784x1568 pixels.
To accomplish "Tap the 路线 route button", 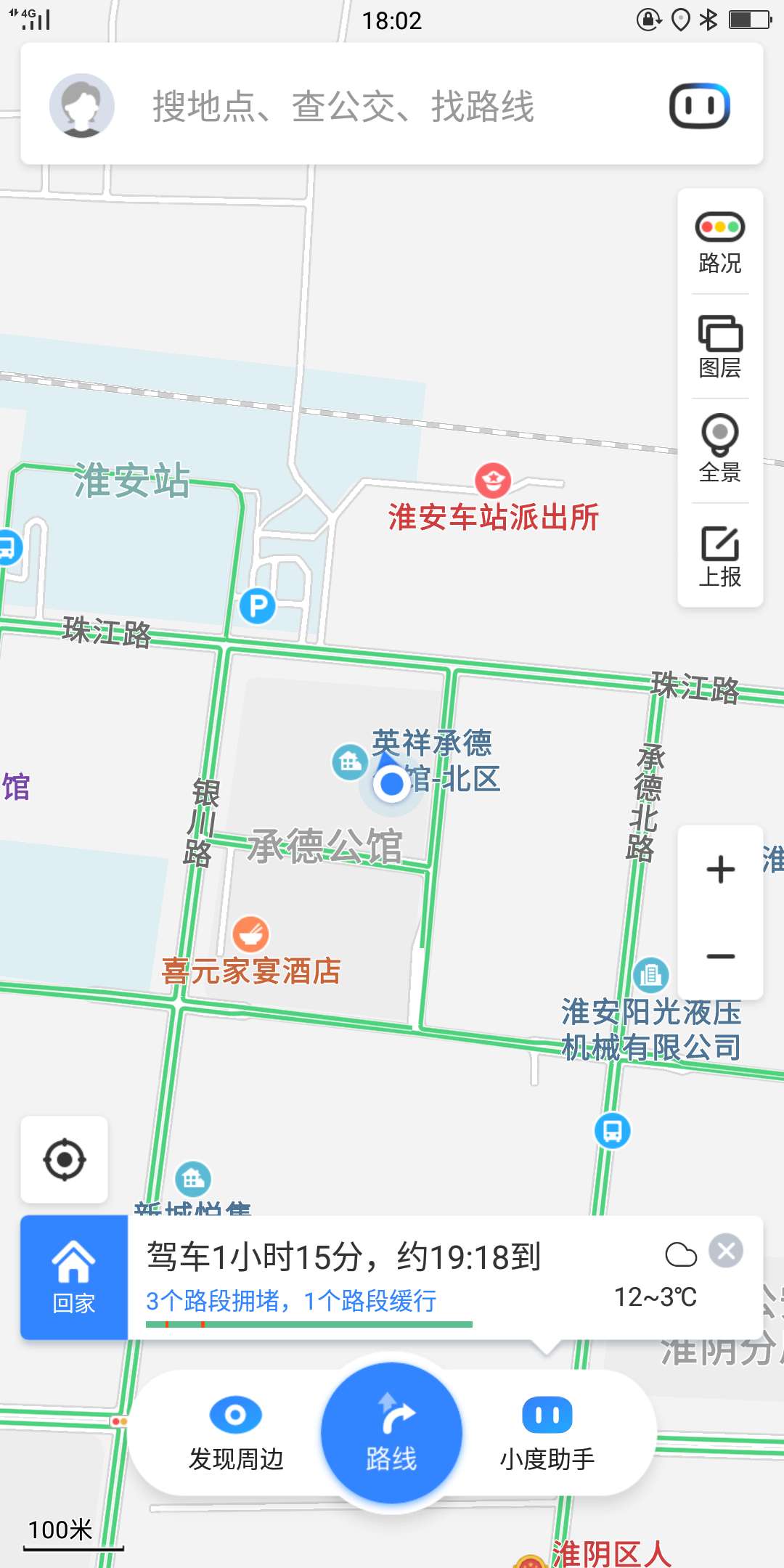I will point(392,1434).
